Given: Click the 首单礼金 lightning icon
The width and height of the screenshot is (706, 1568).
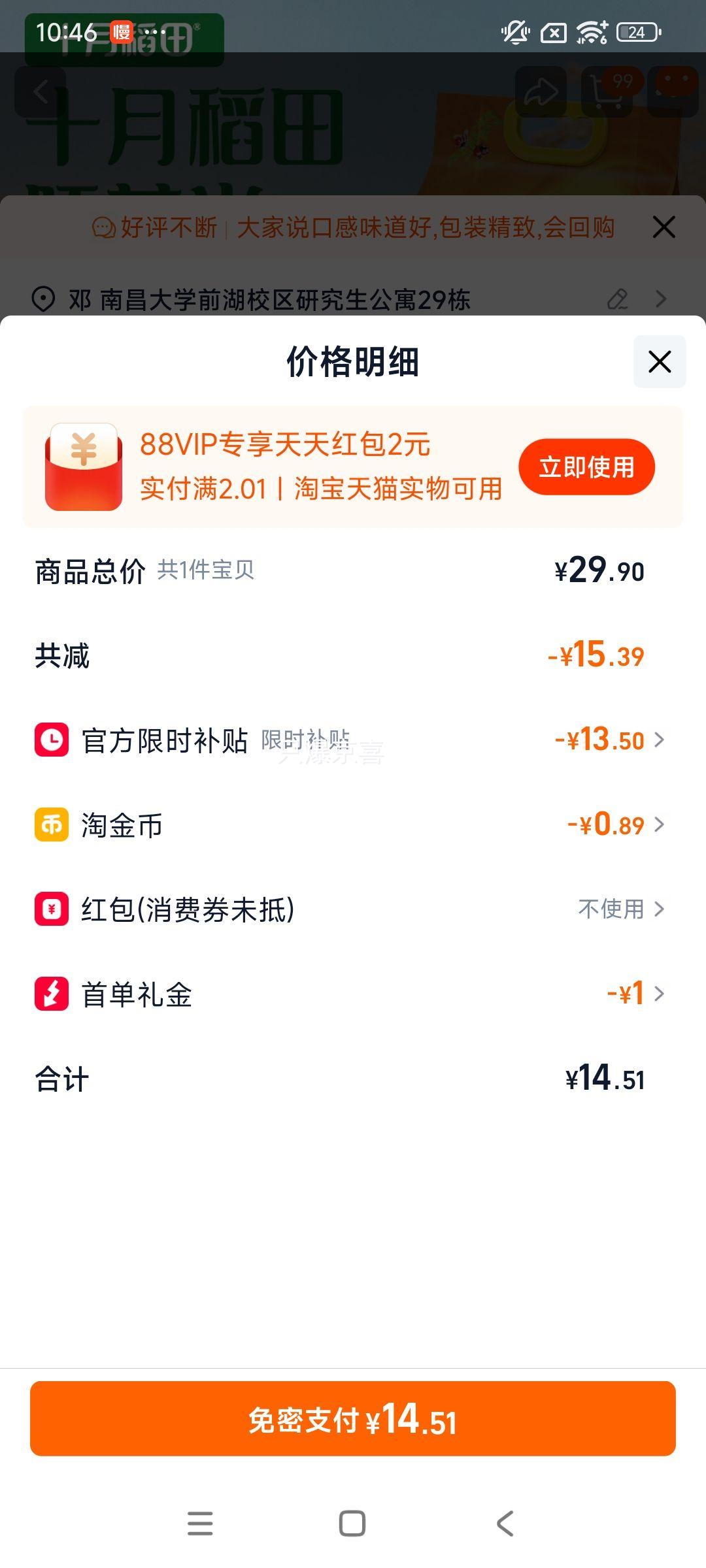Looking at the screenshot, I should [x=50, y=994].
